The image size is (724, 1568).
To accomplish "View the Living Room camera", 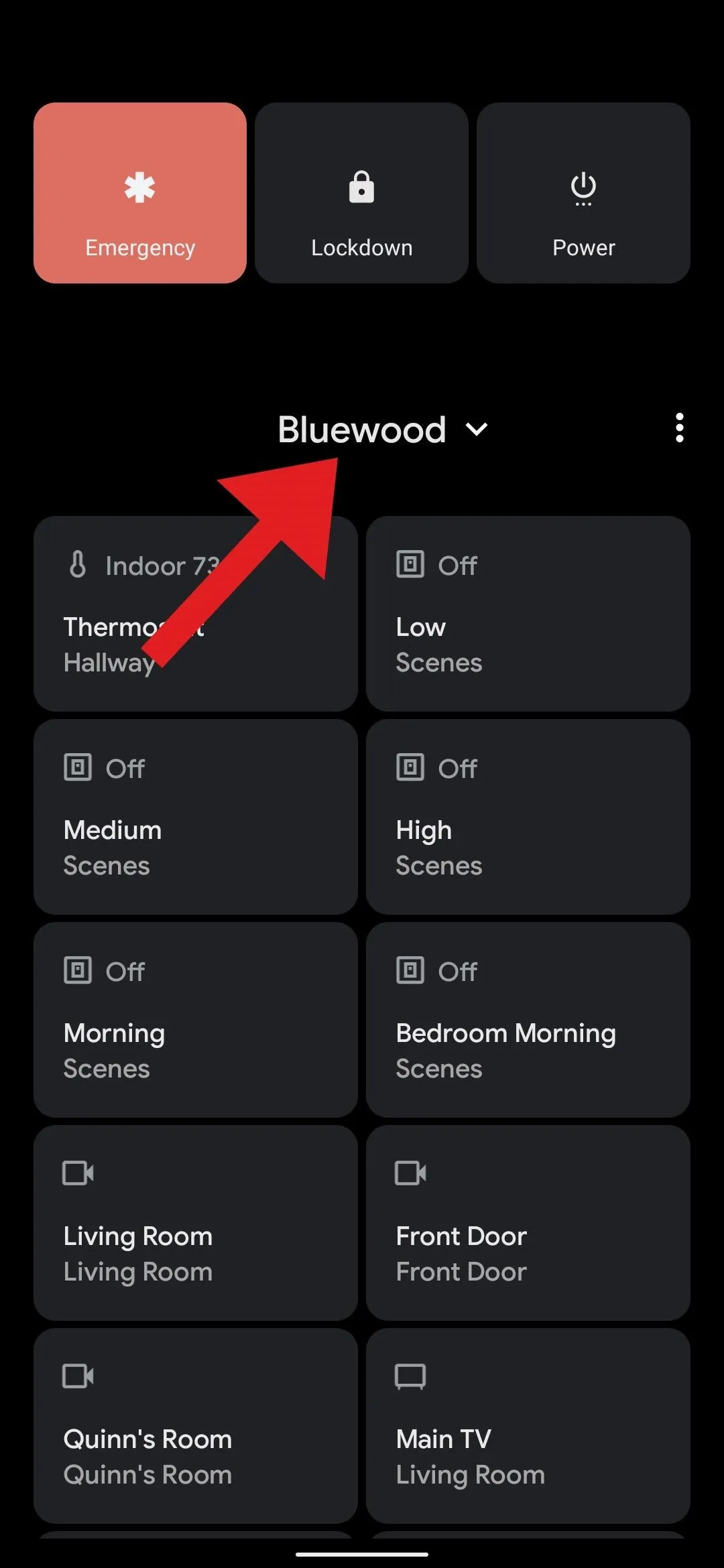I will (196, 1222).
